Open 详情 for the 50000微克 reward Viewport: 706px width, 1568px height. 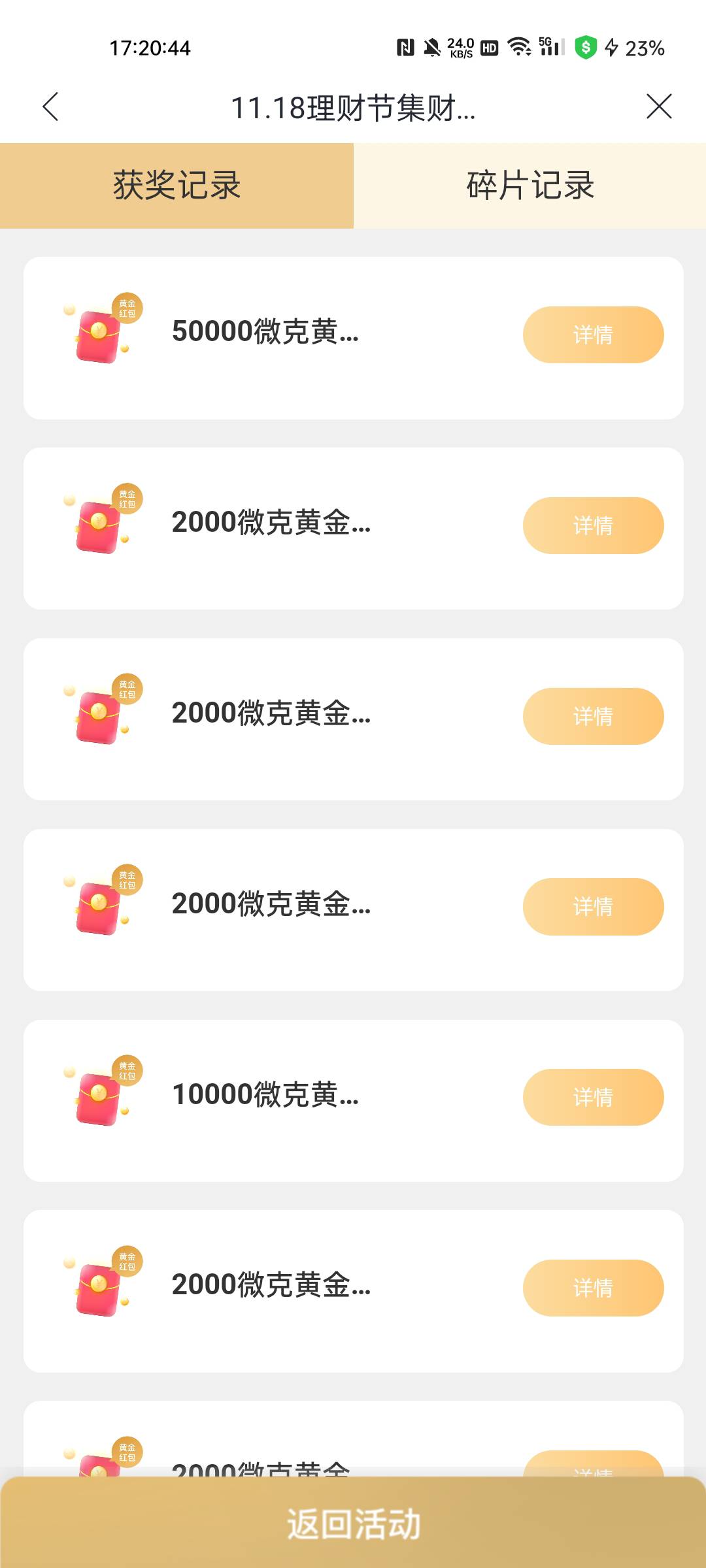593,335
